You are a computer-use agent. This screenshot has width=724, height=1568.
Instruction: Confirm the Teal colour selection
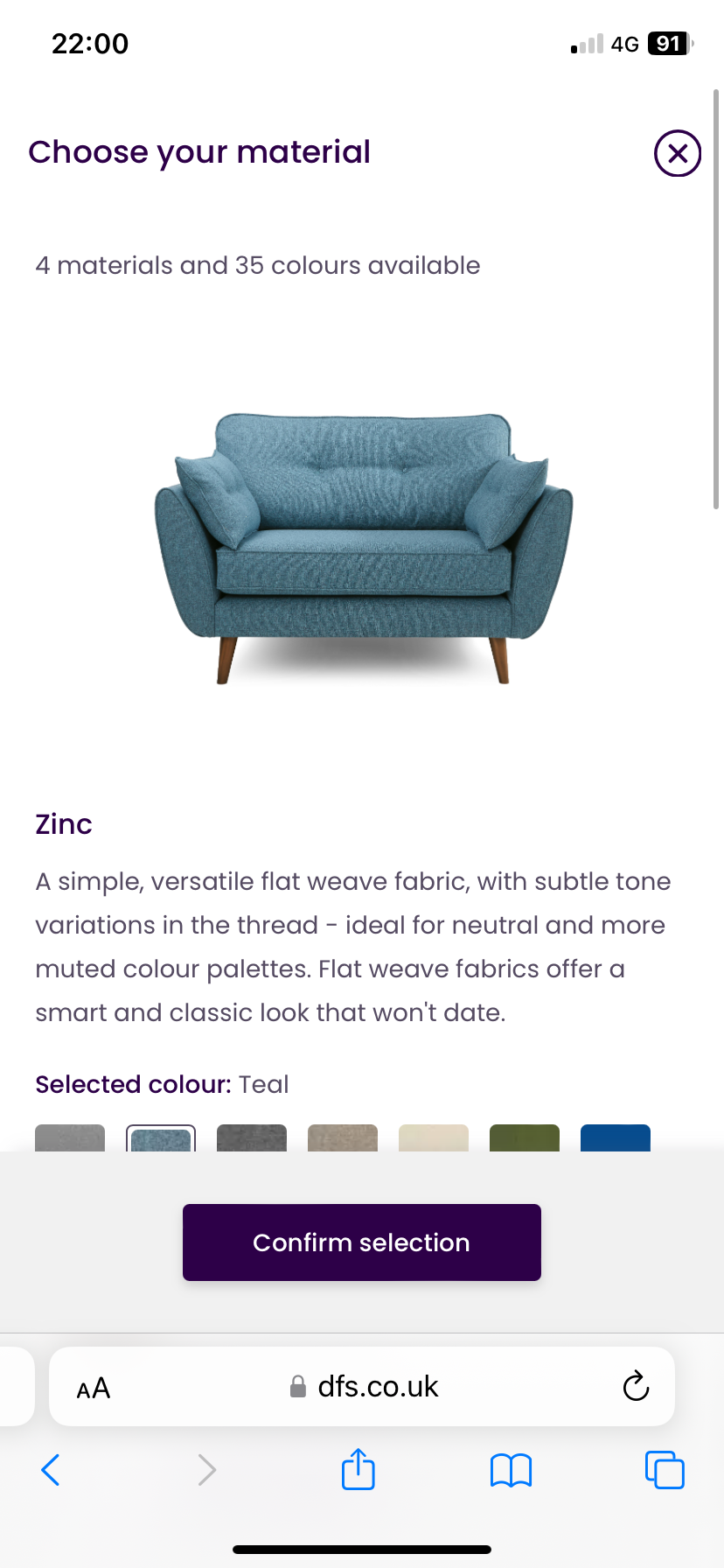(x=361, y=1242)
